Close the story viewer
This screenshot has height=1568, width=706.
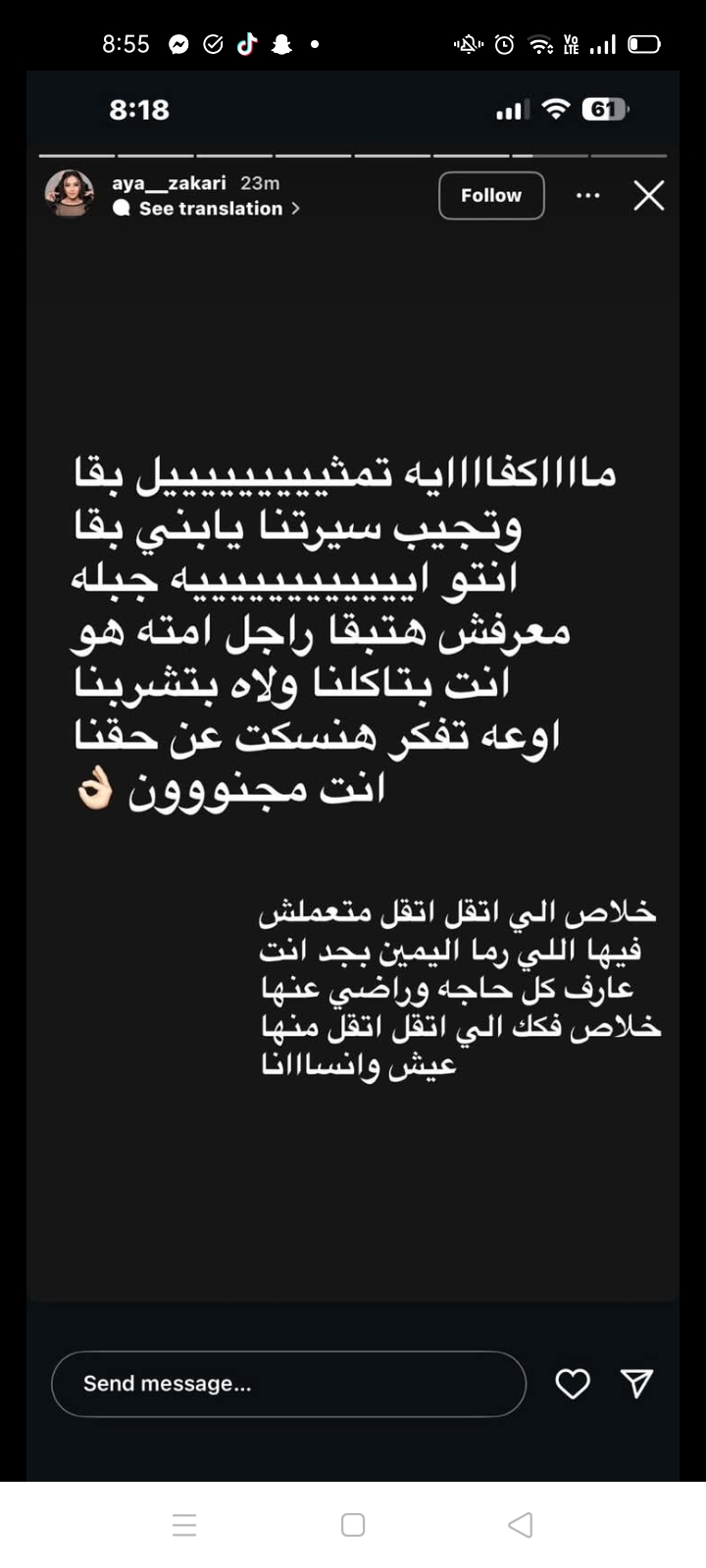[x=648, y=195]
